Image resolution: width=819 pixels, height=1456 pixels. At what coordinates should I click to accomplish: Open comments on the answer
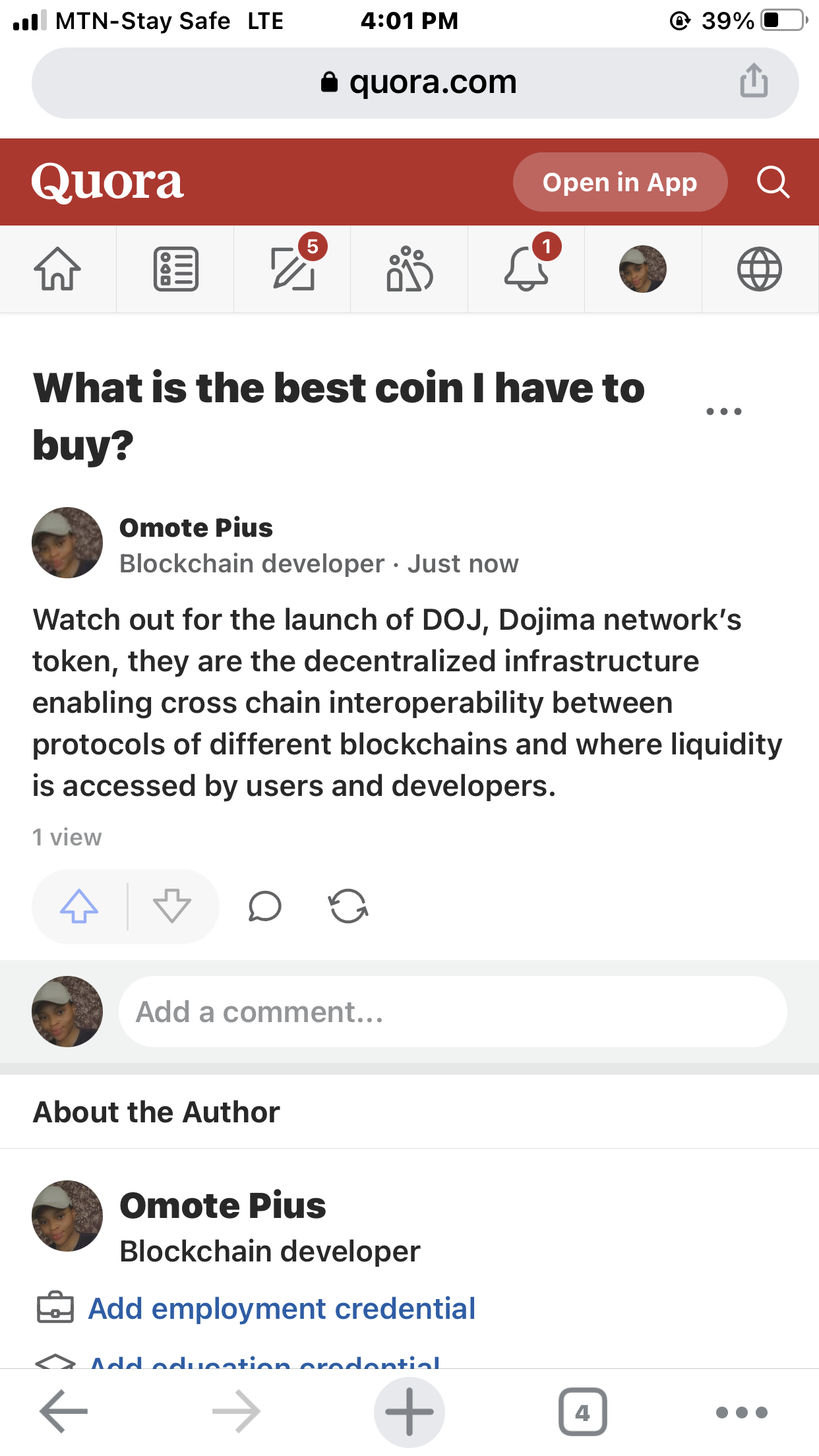click(x=264, y=906)
